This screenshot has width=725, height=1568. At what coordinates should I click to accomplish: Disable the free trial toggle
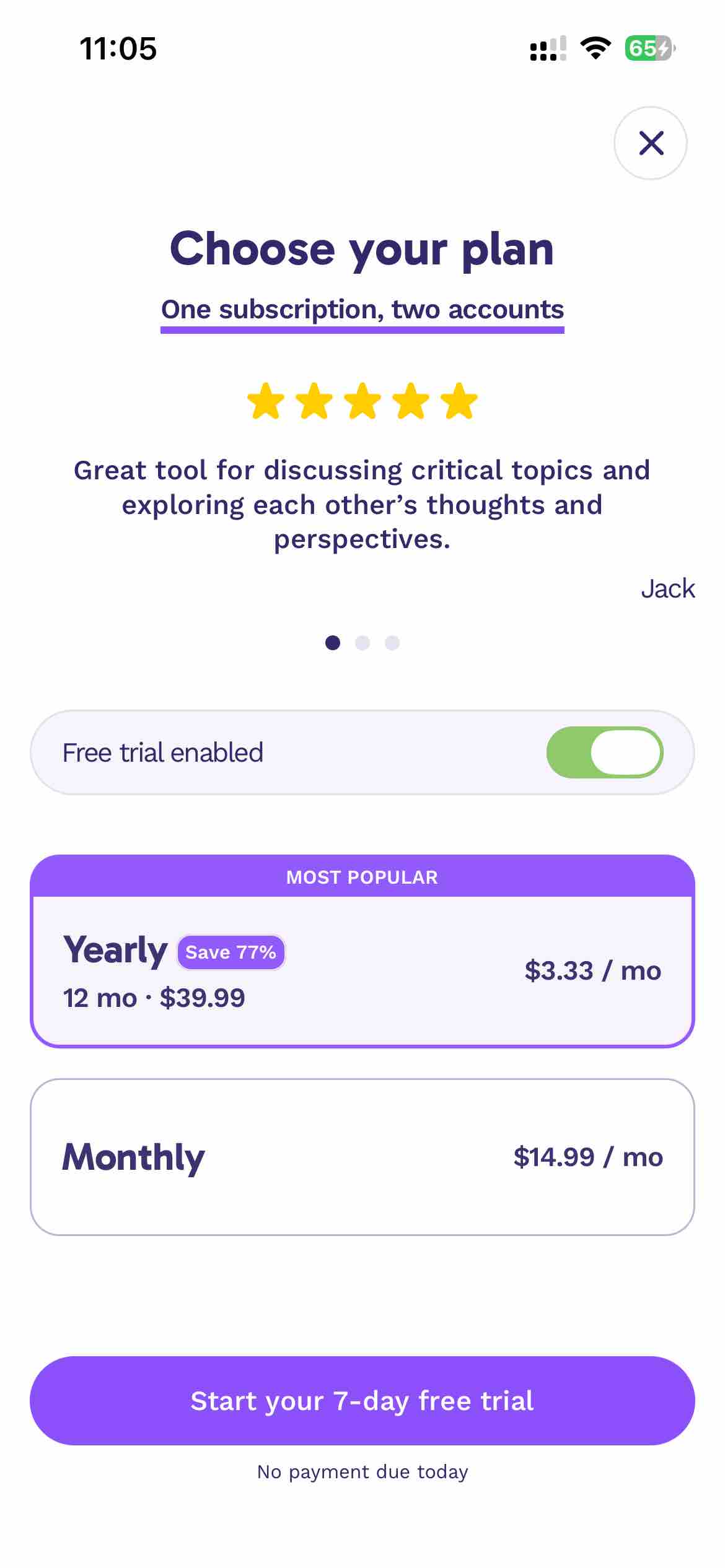pos(605,752)
